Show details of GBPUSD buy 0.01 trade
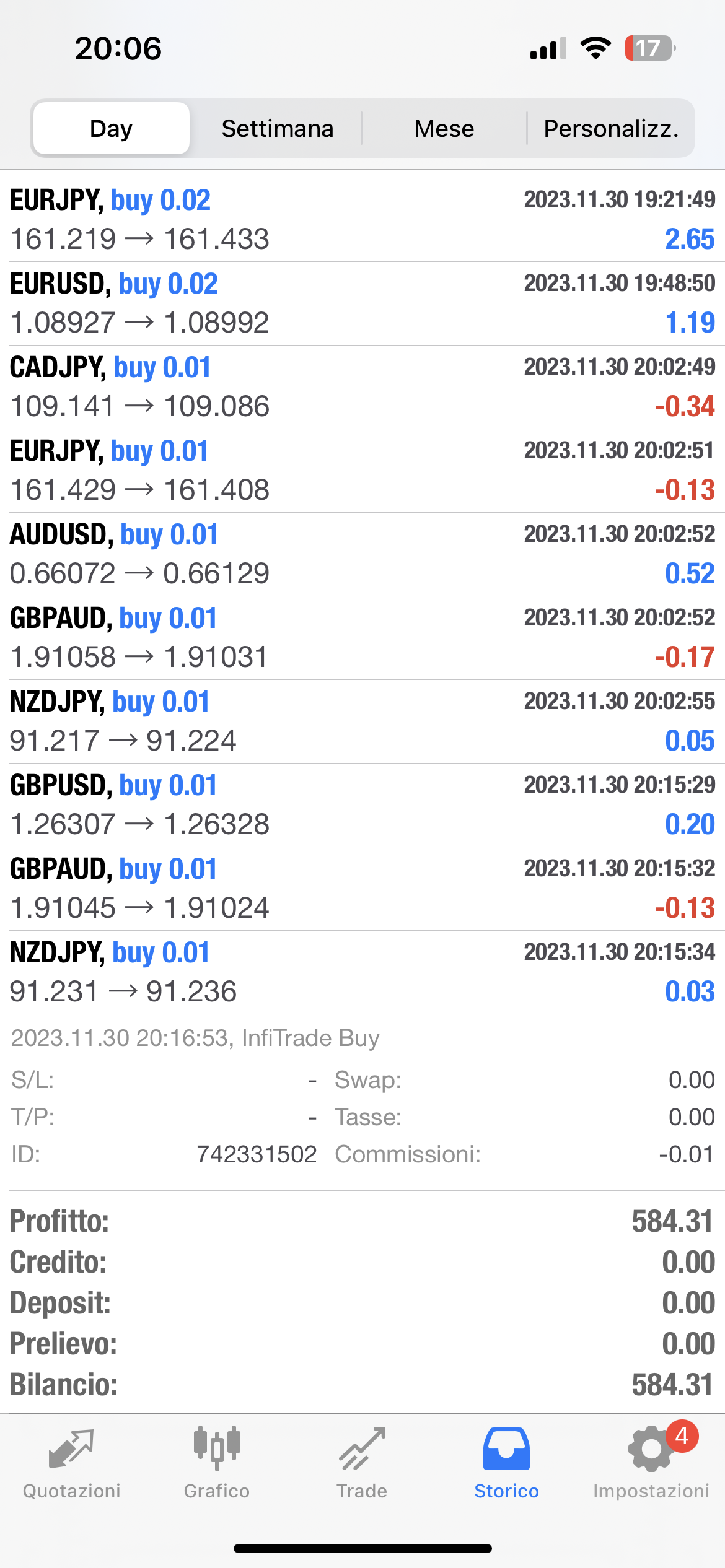The width and height of the screenshot is (725, 1568). [362, 805]
